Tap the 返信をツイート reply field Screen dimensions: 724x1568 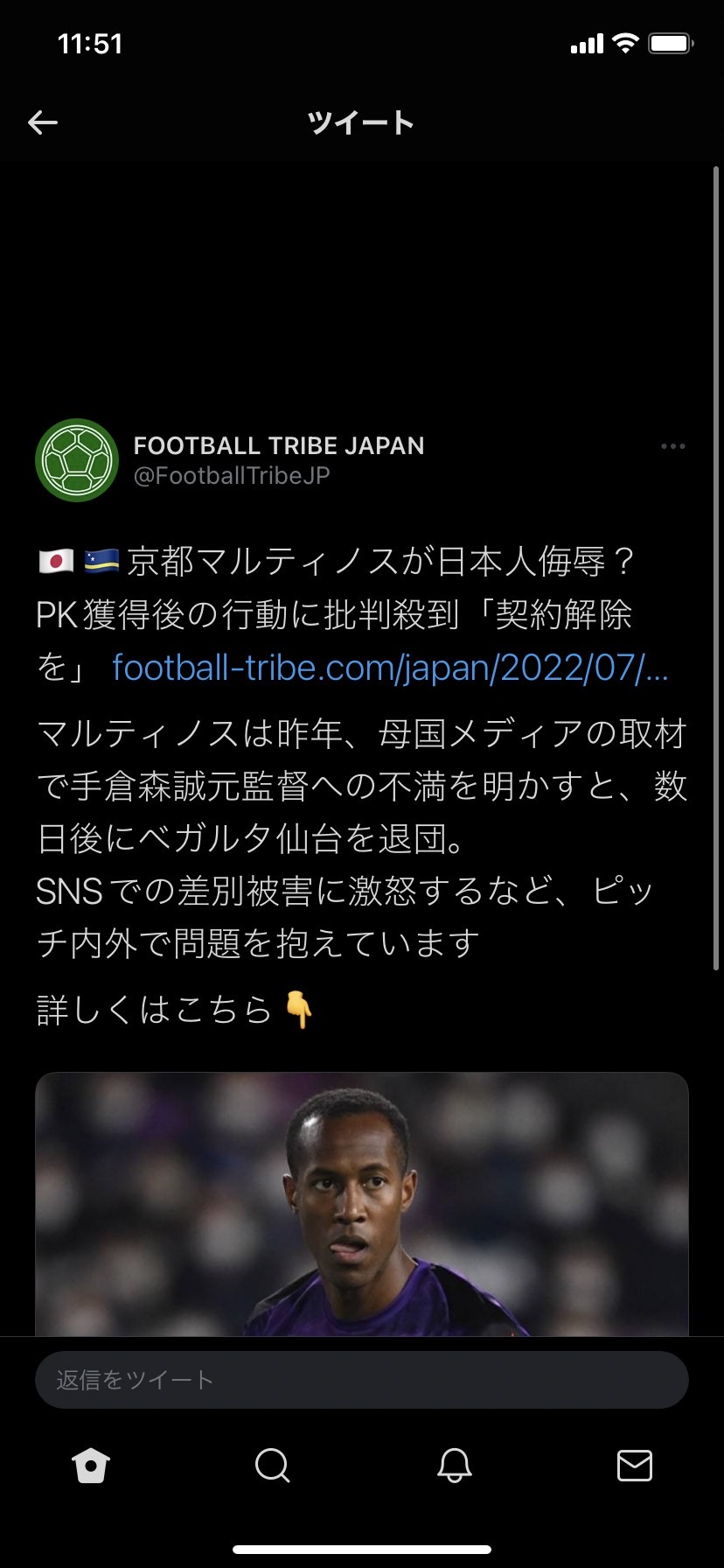pyautogui.click(x=362, y=1380)
